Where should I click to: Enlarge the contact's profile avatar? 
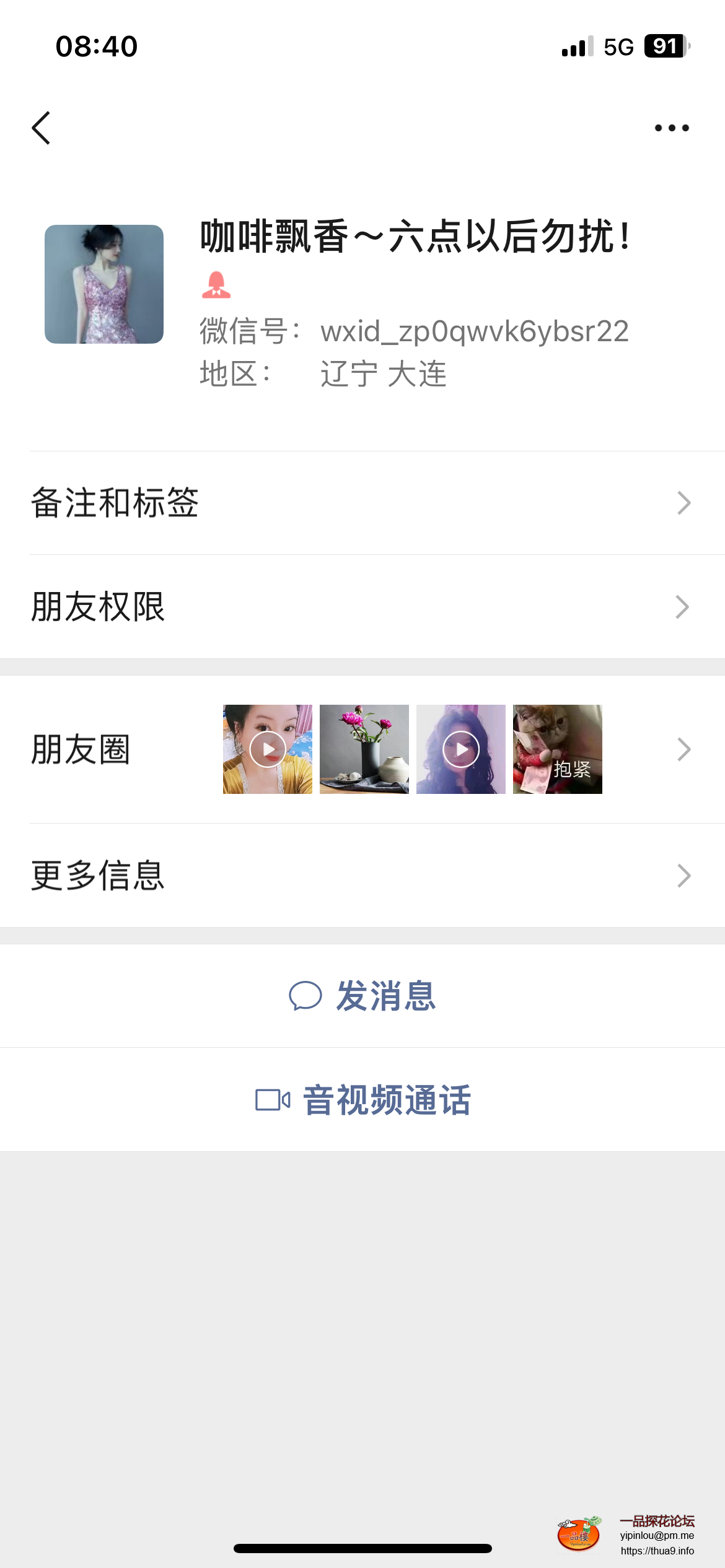(104, 284)
